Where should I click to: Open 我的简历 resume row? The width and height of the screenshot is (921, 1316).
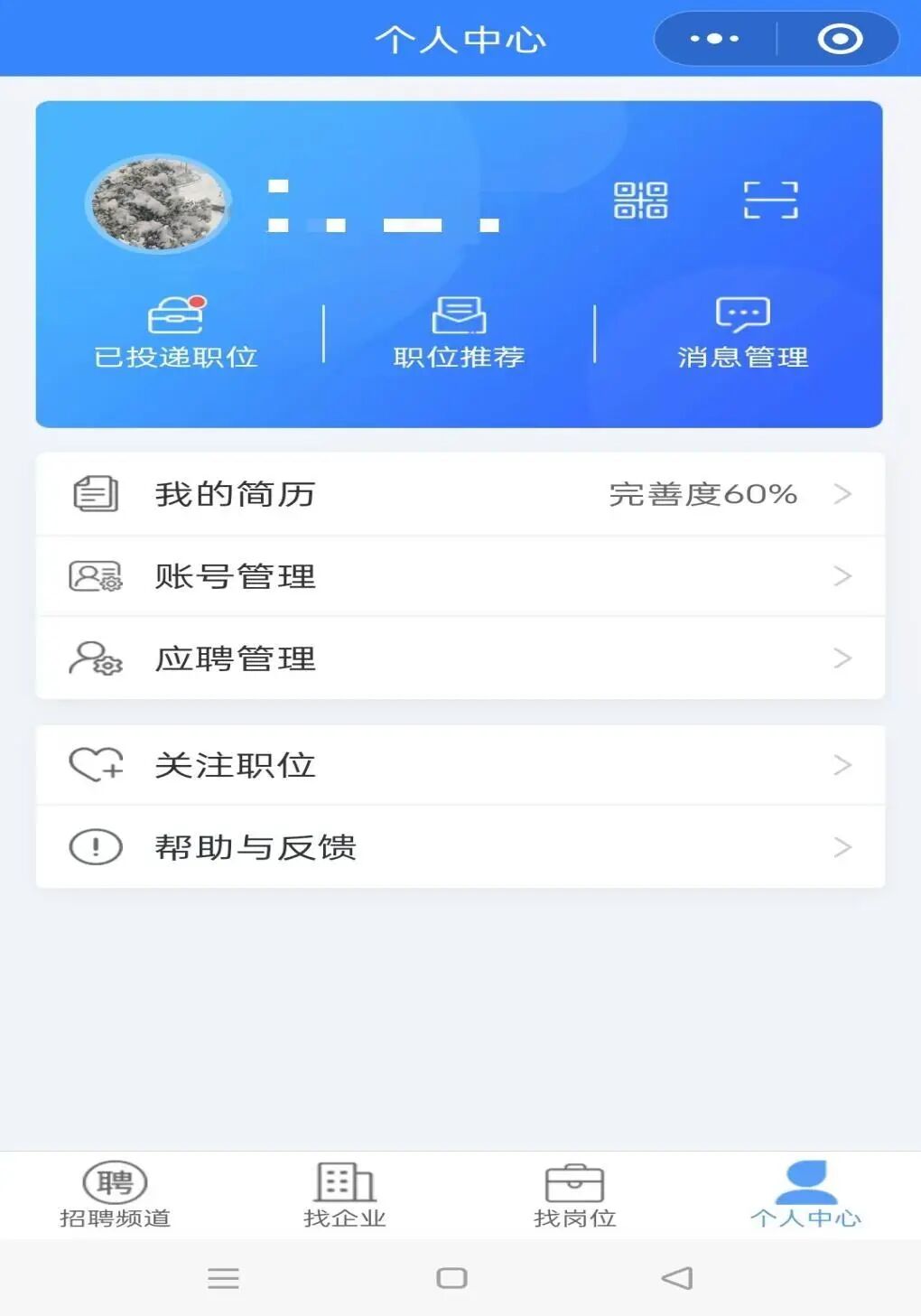pos(460,494)
